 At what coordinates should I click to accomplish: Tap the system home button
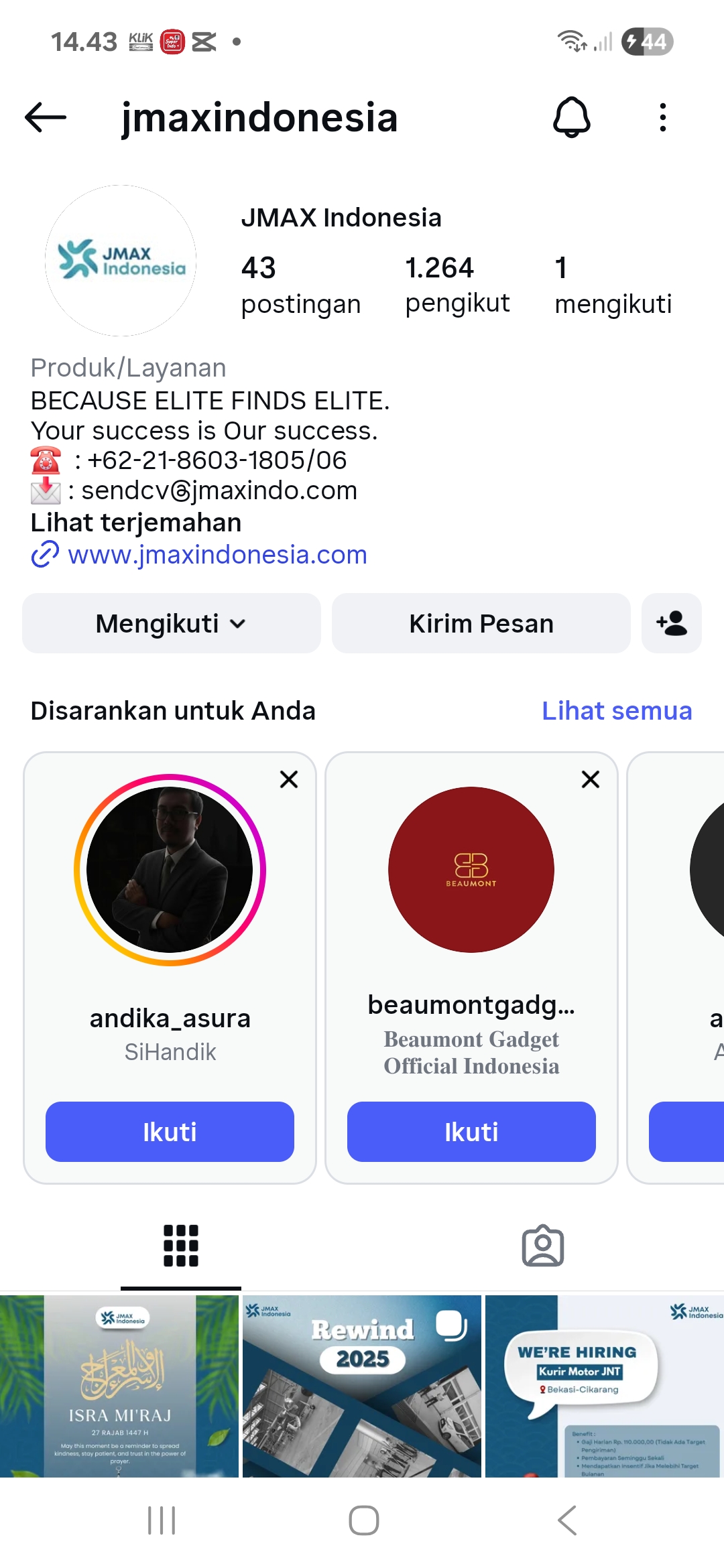tap(363, 1520)
